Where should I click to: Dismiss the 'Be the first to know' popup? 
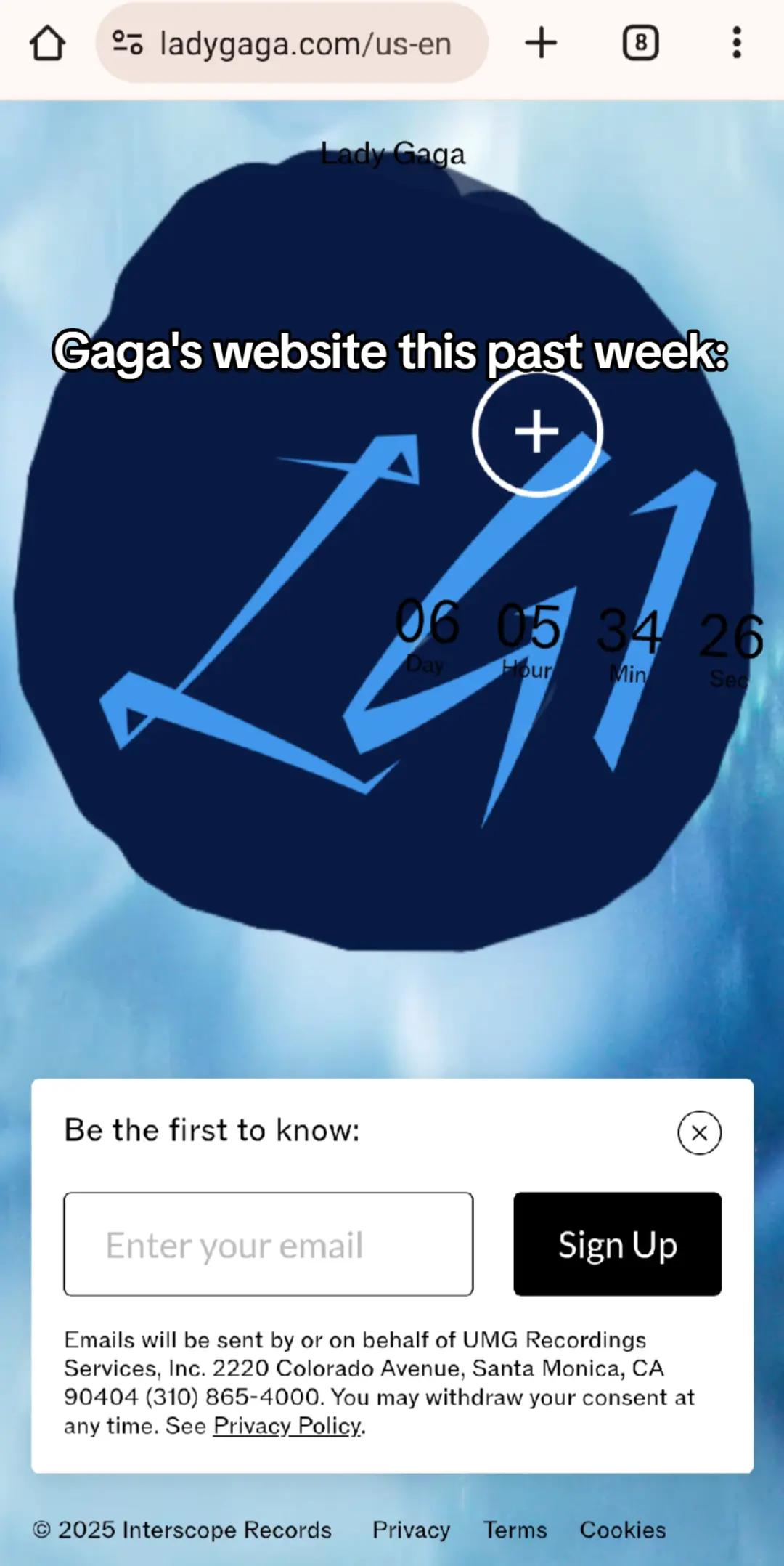pyautogui.click(x=700, y=1132)
